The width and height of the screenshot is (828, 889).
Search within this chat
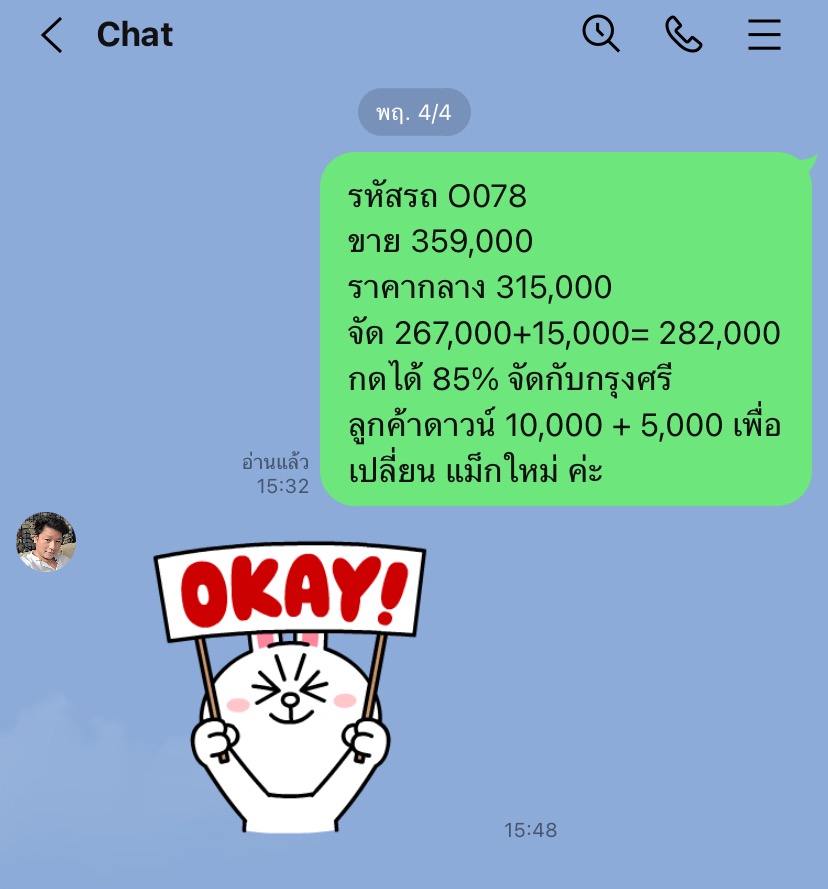[x=601, y=35]
